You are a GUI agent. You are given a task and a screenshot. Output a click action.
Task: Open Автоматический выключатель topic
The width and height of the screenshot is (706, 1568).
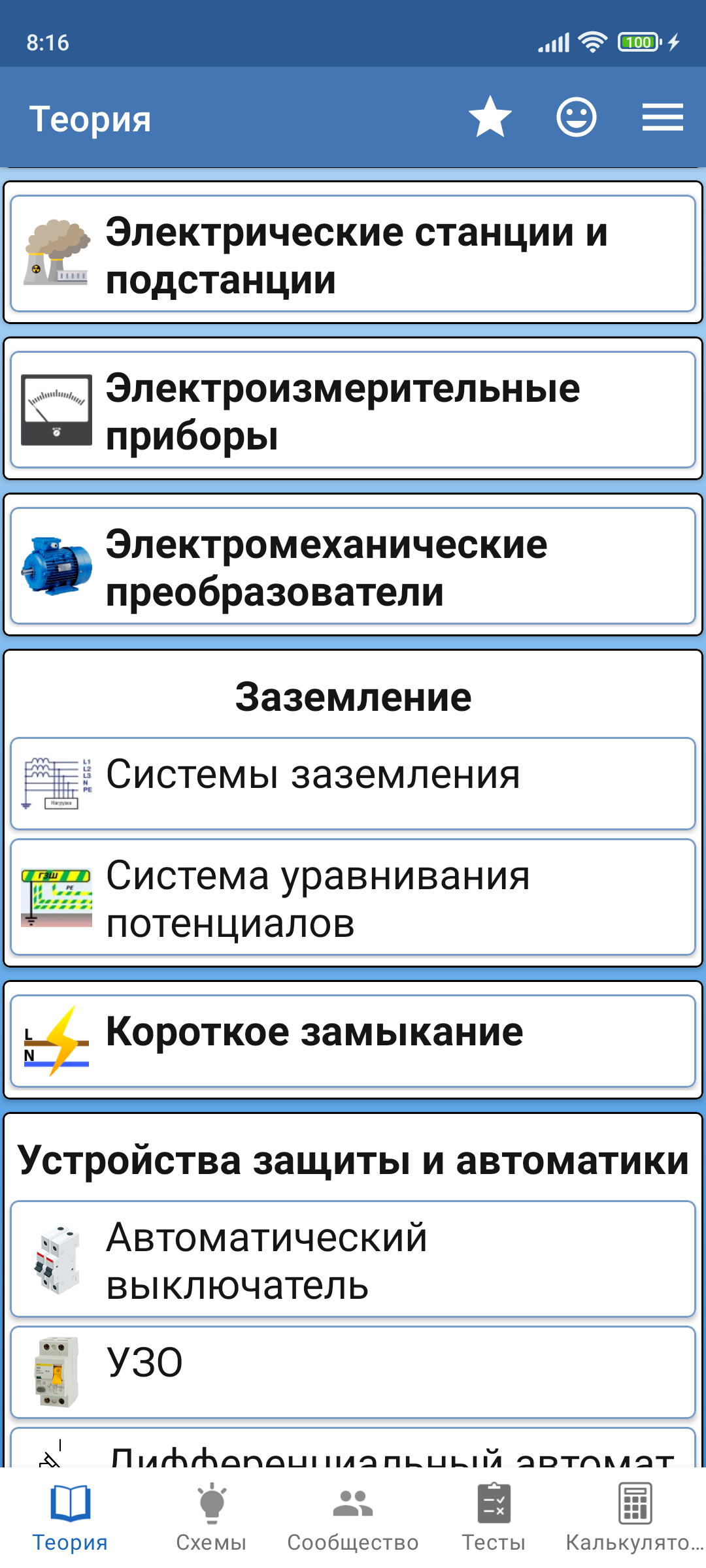(x=353, y=1259)
